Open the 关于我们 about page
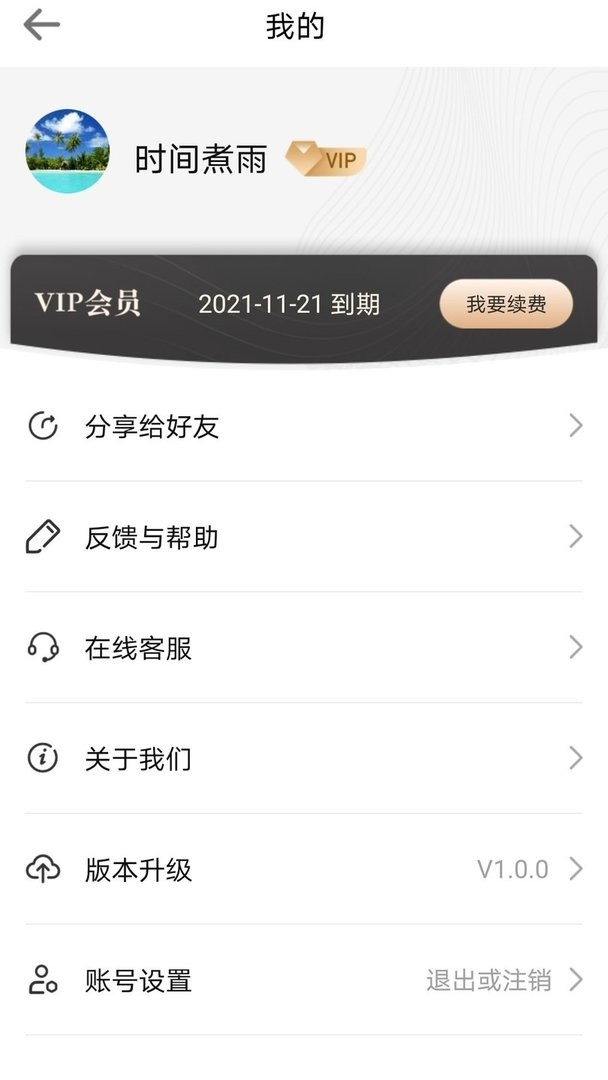 click(303, 760)
